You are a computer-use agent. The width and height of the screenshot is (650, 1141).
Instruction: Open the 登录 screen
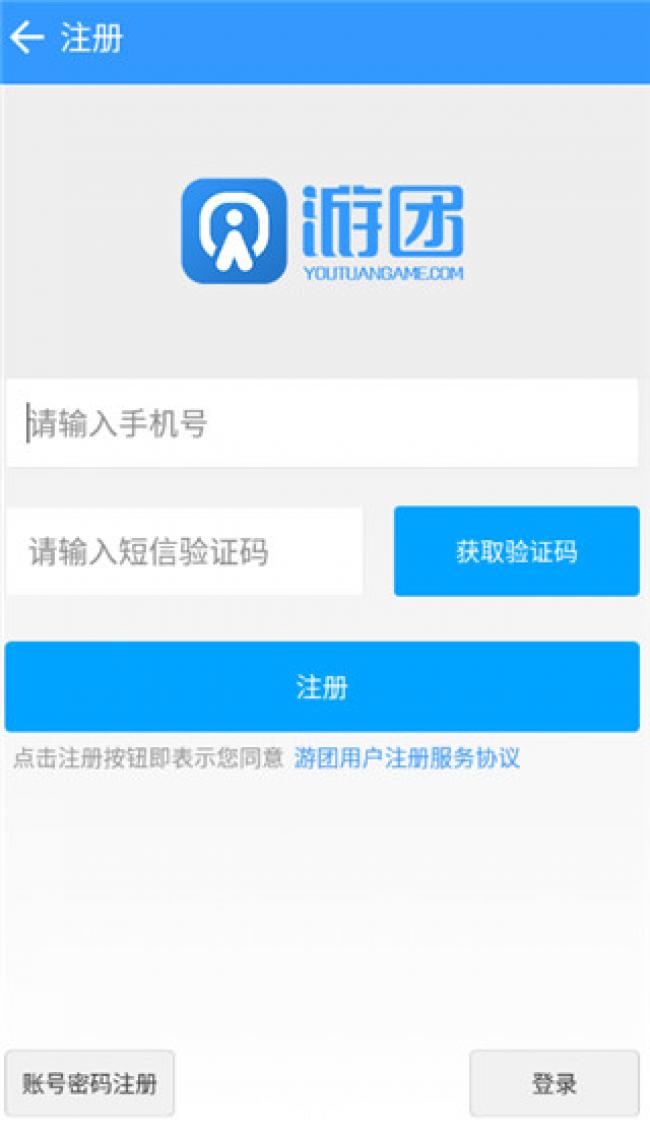coord(555,1083)
